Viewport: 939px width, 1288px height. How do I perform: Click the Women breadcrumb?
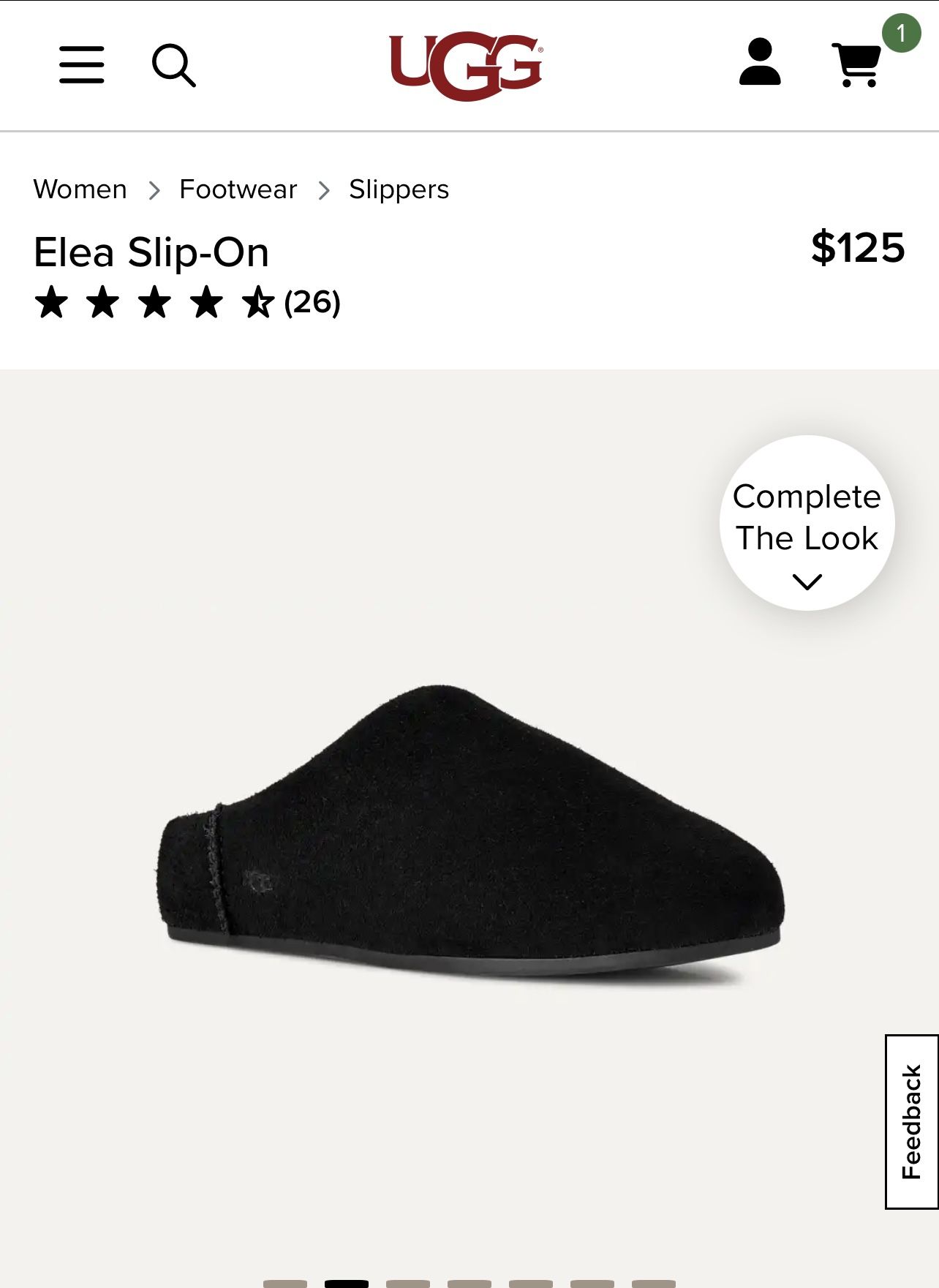pyautogui.click(x=80, y=189)
